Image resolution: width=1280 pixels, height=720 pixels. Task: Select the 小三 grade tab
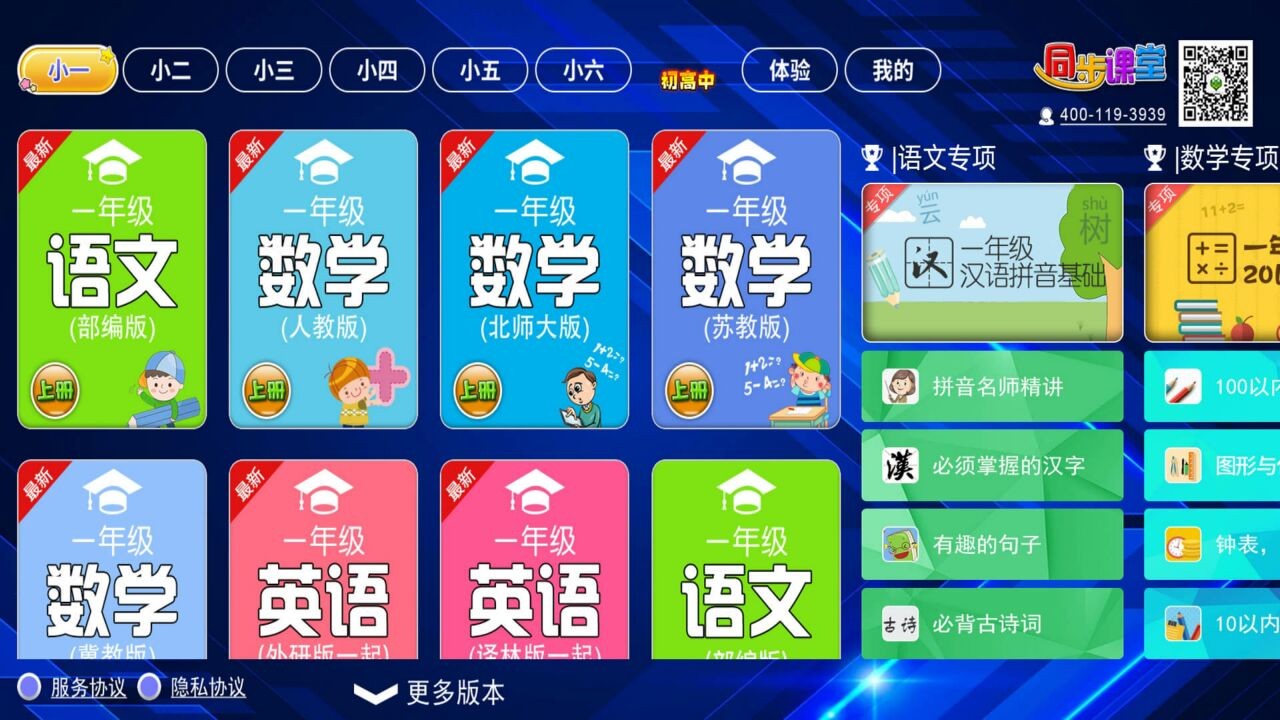[273, 71]
